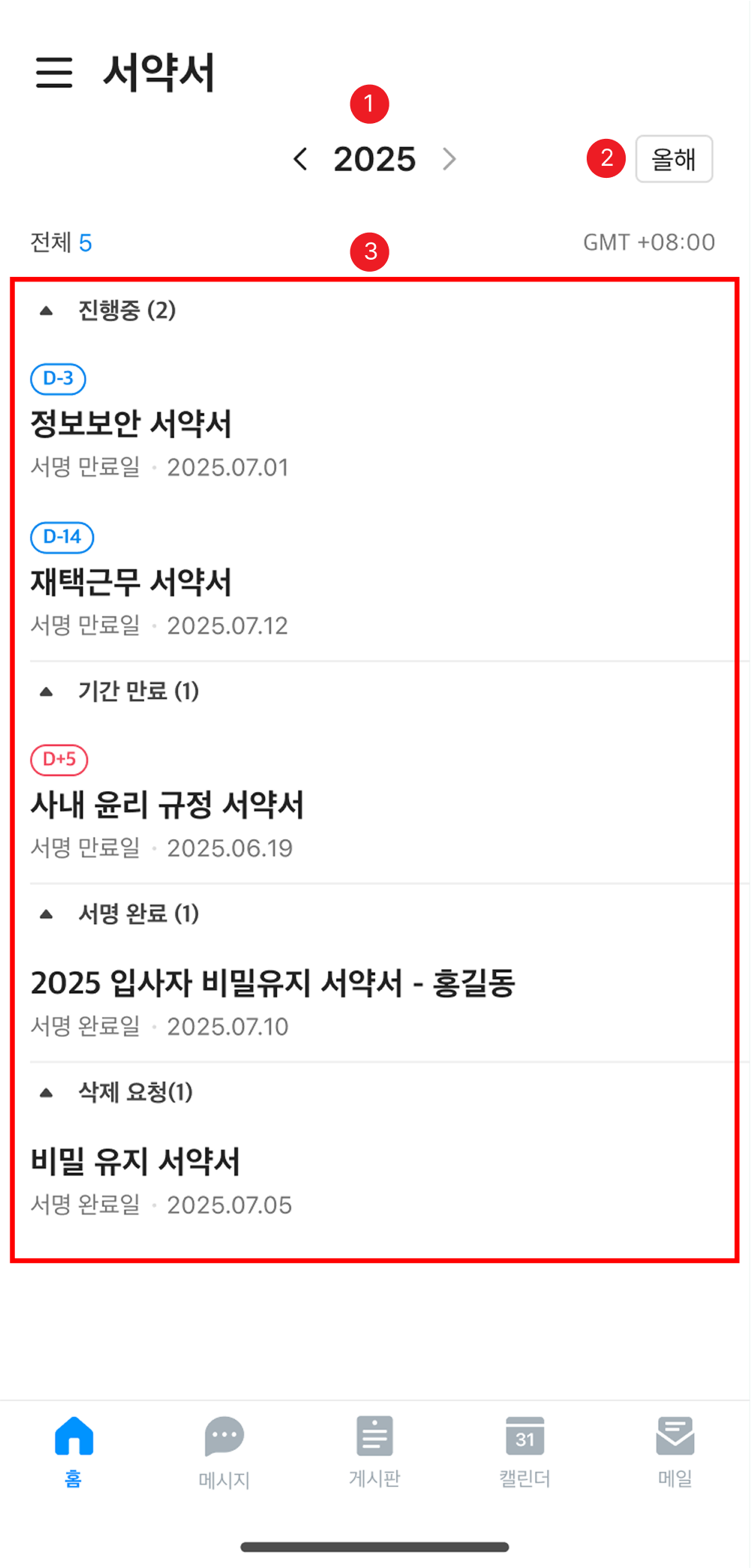Open 재택근무 서약서
Viewport: 751px width, 1568px height.
click(131, 582)
